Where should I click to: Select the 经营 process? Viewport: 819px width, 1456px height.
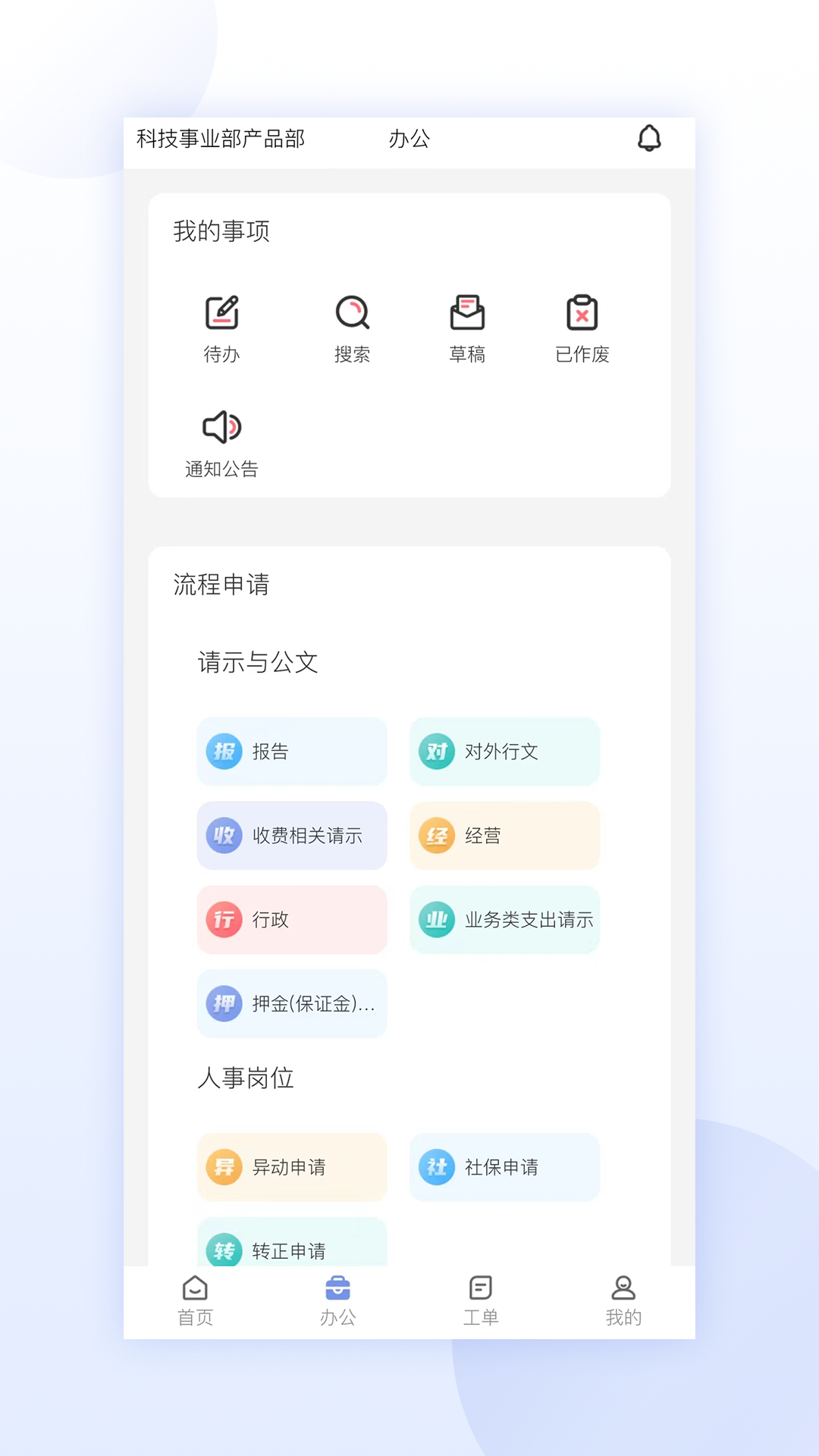coord(504,836)
